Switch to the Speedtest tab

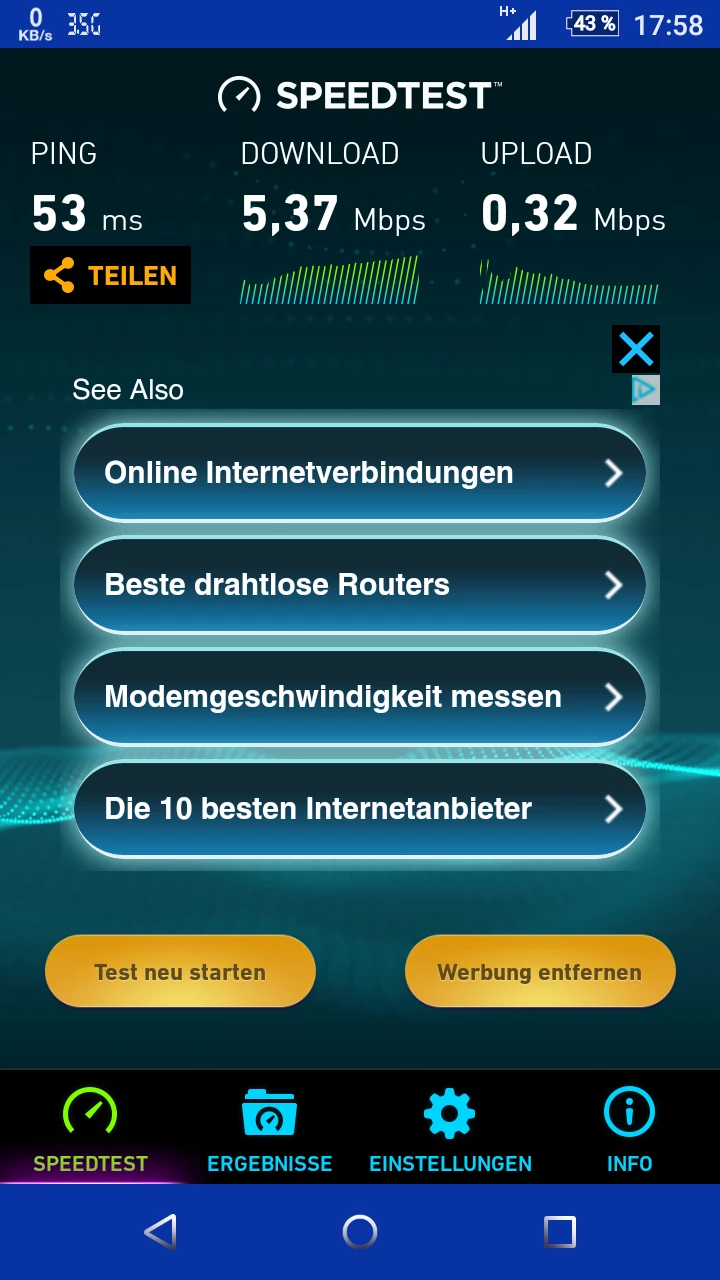90,1130
